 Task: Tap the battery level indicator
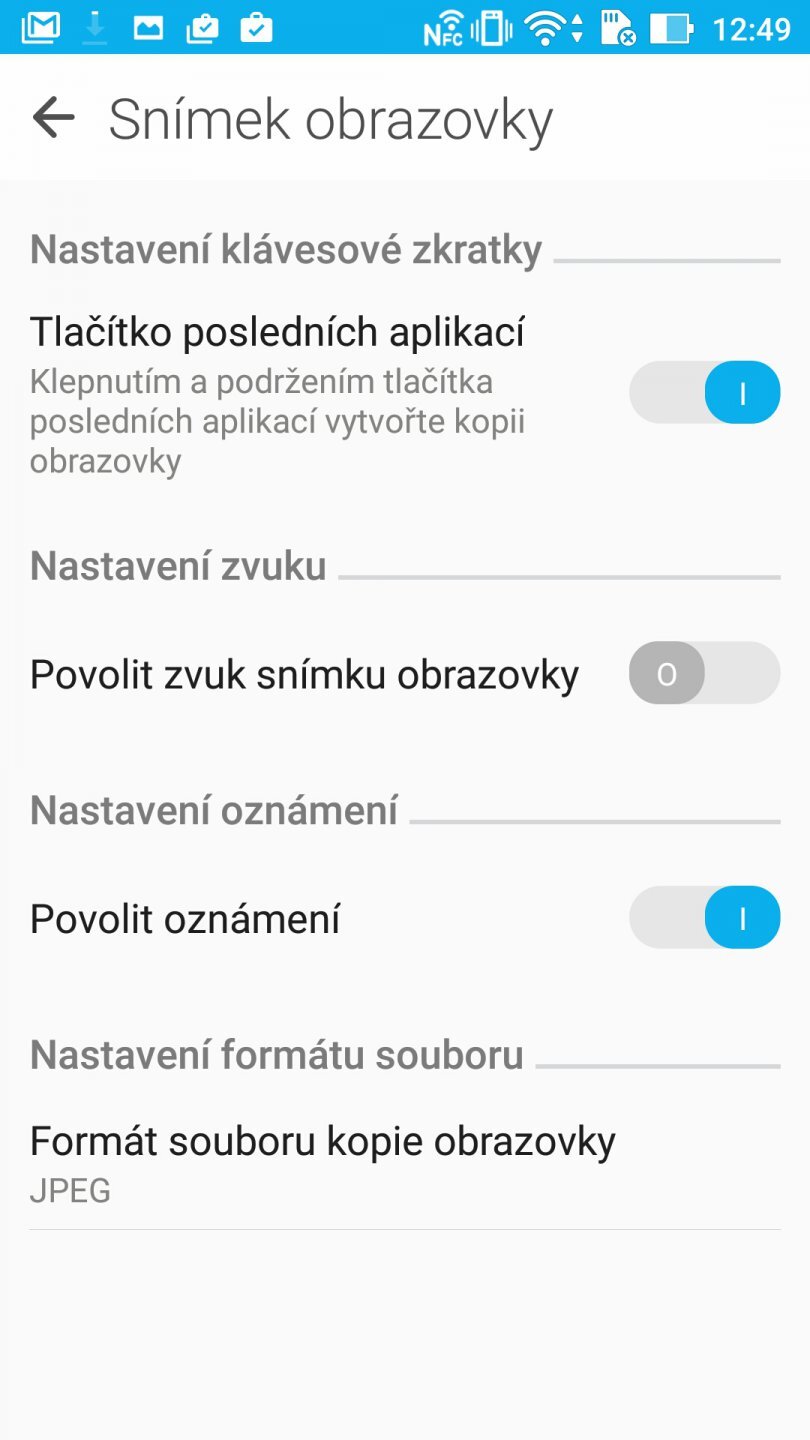click(672, 28)
